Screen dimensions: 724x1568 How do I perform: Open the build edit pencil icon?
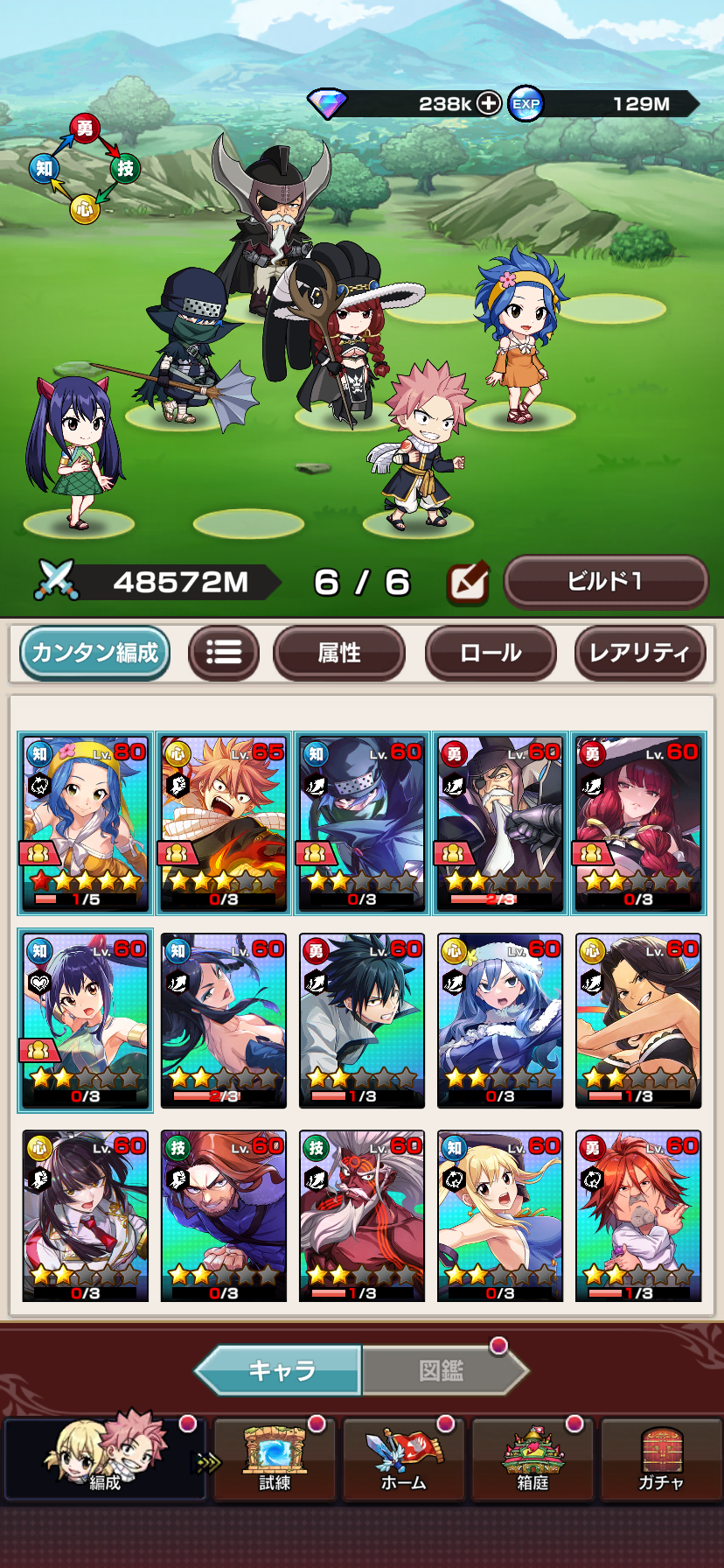(x=468, y=583)
